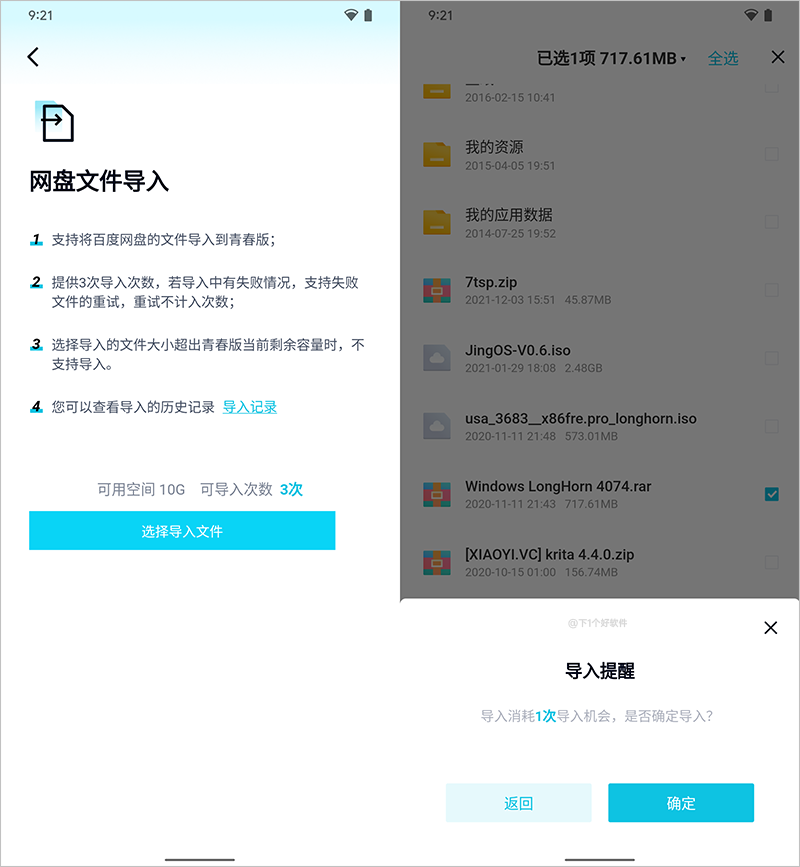Select the checkbox for 我的资源
The width and height of the screenshot is (800, 867).
coord(772,154)
